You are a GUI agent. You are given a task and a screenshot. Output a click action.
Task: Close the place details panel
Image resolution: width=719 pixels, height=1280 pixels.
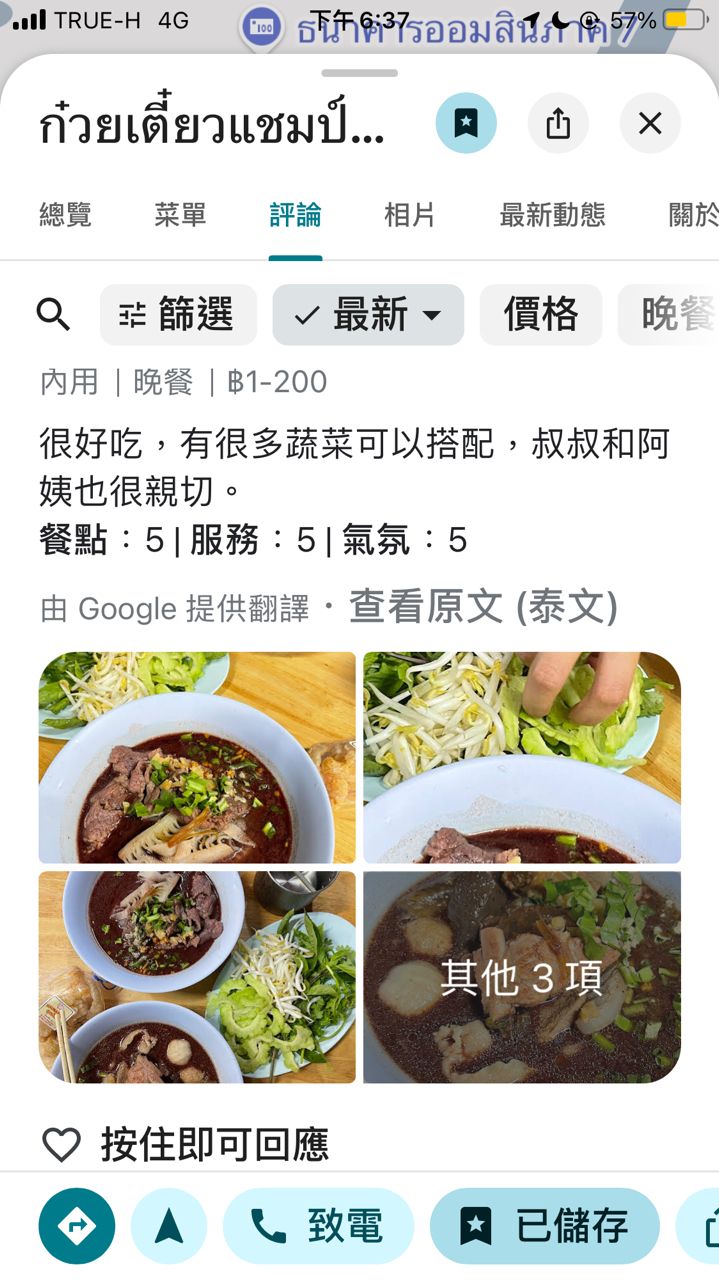(x=650, y=124)
